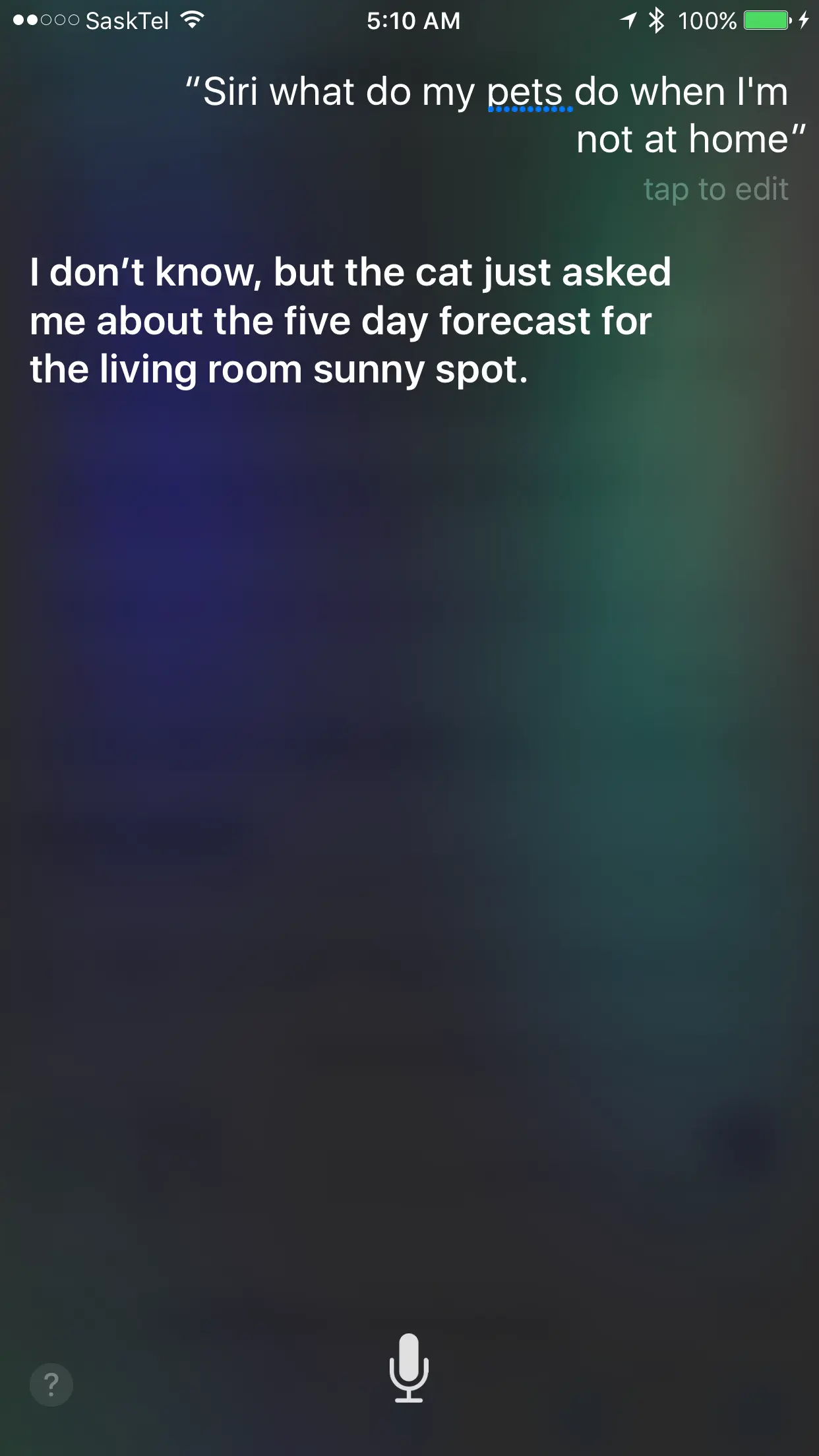Screen dimensions: 819x1456
Task: Tap the underlined word 'pets' for alternatives
Action: [x=526, y=92]
